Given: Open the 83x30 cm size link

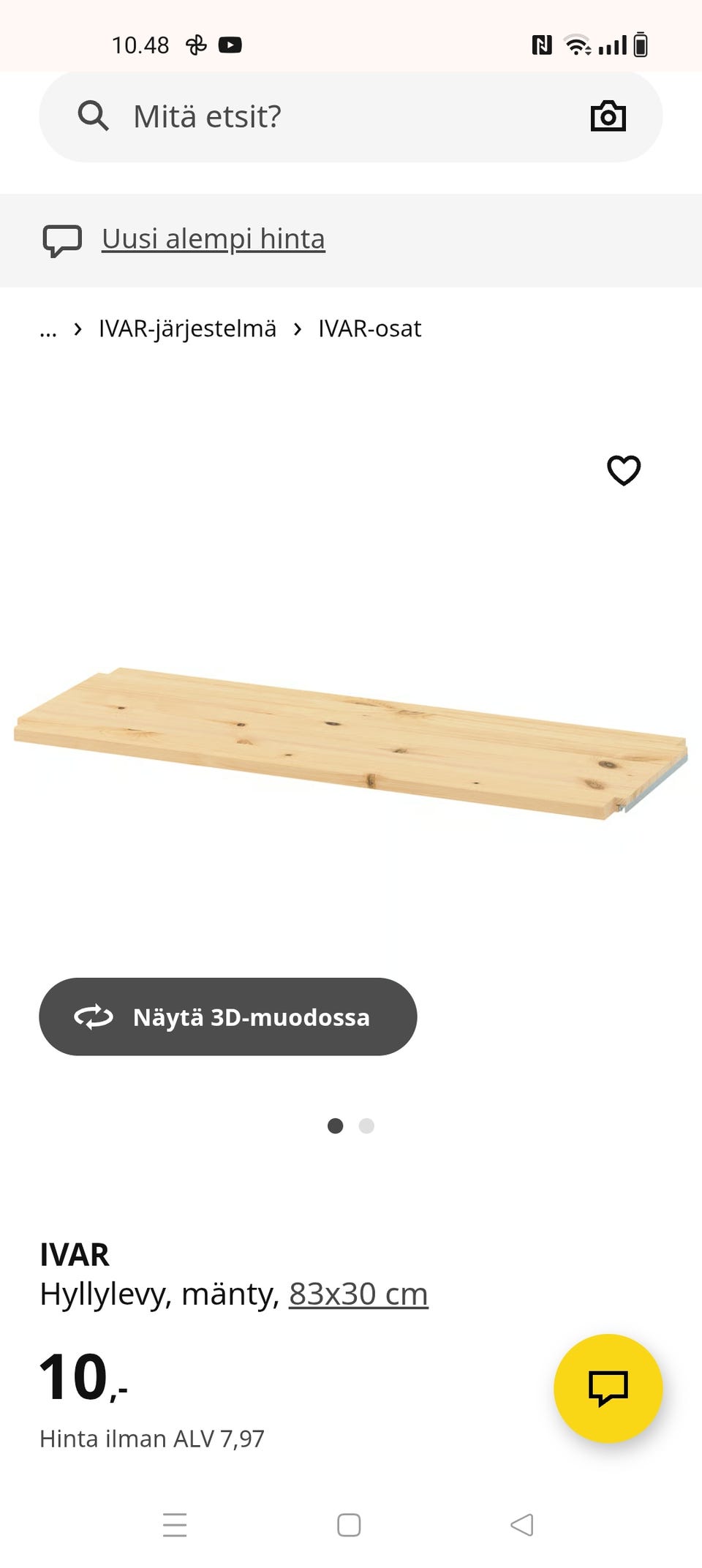Looking at the screenshot, I should coord(358,1294).
